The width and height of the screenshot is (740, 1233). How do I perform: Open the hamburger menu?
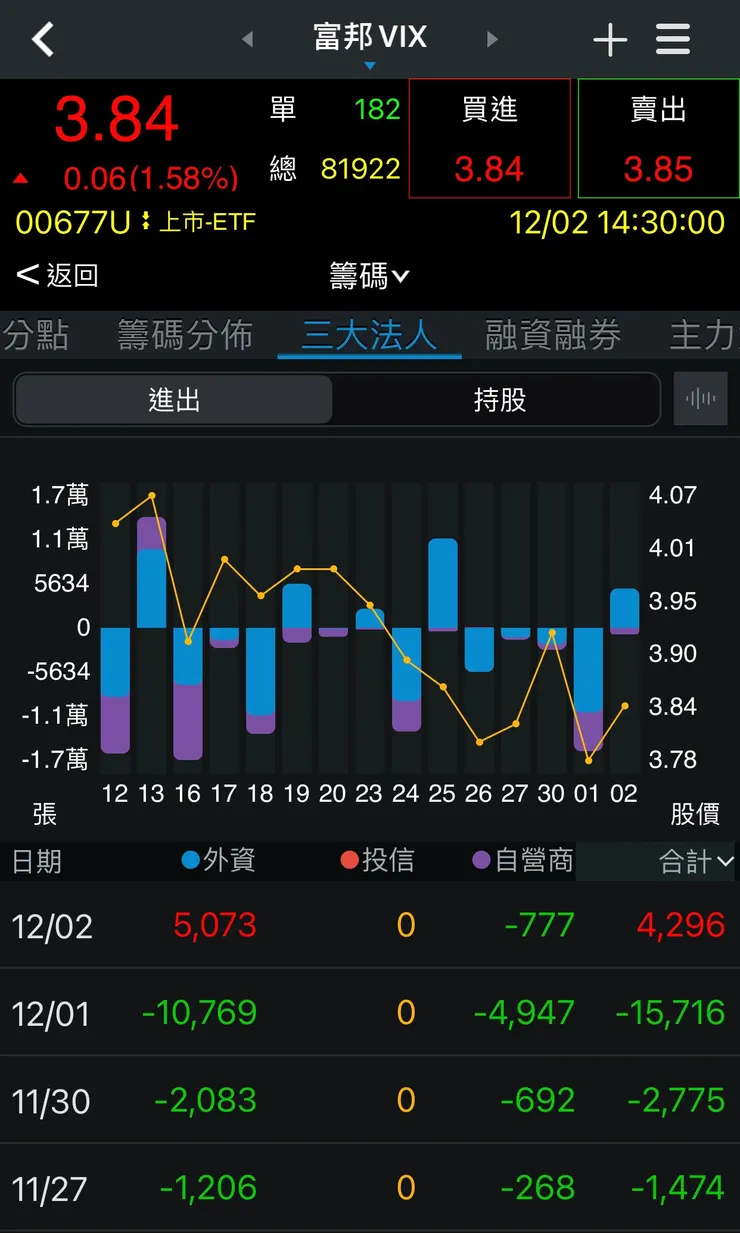coord(672,38)
